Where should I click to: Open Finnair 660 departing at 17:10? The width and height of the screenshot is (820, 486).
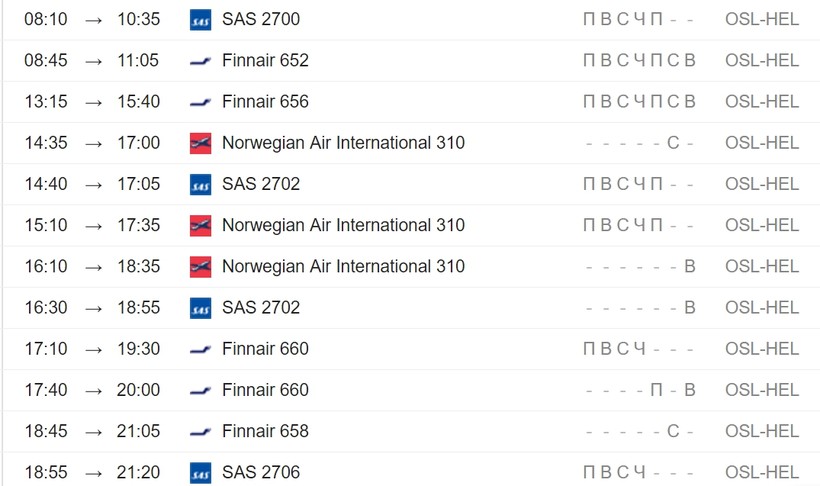coord(265,348)
